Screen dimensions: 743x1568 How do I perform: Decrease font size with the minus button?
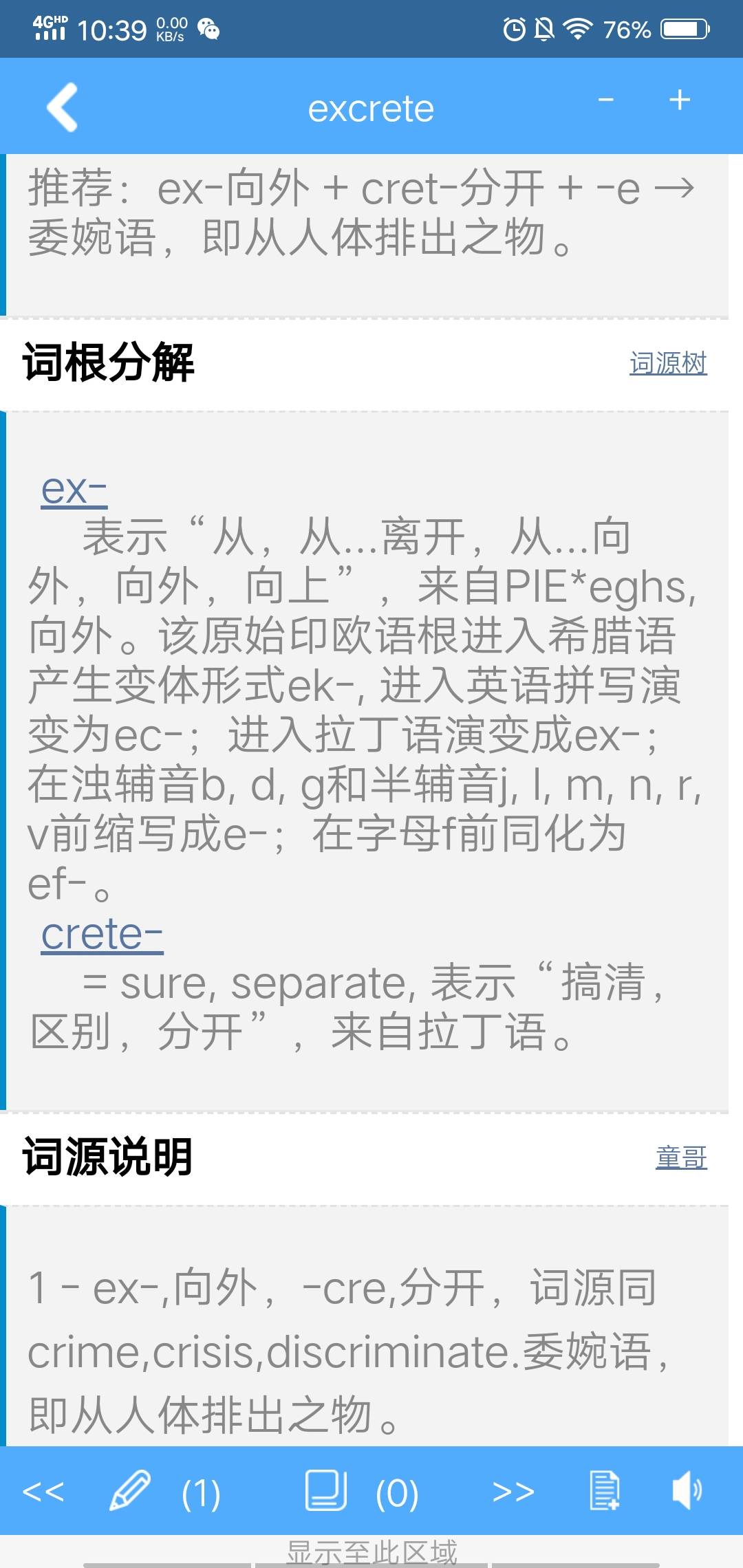point(605,100)
